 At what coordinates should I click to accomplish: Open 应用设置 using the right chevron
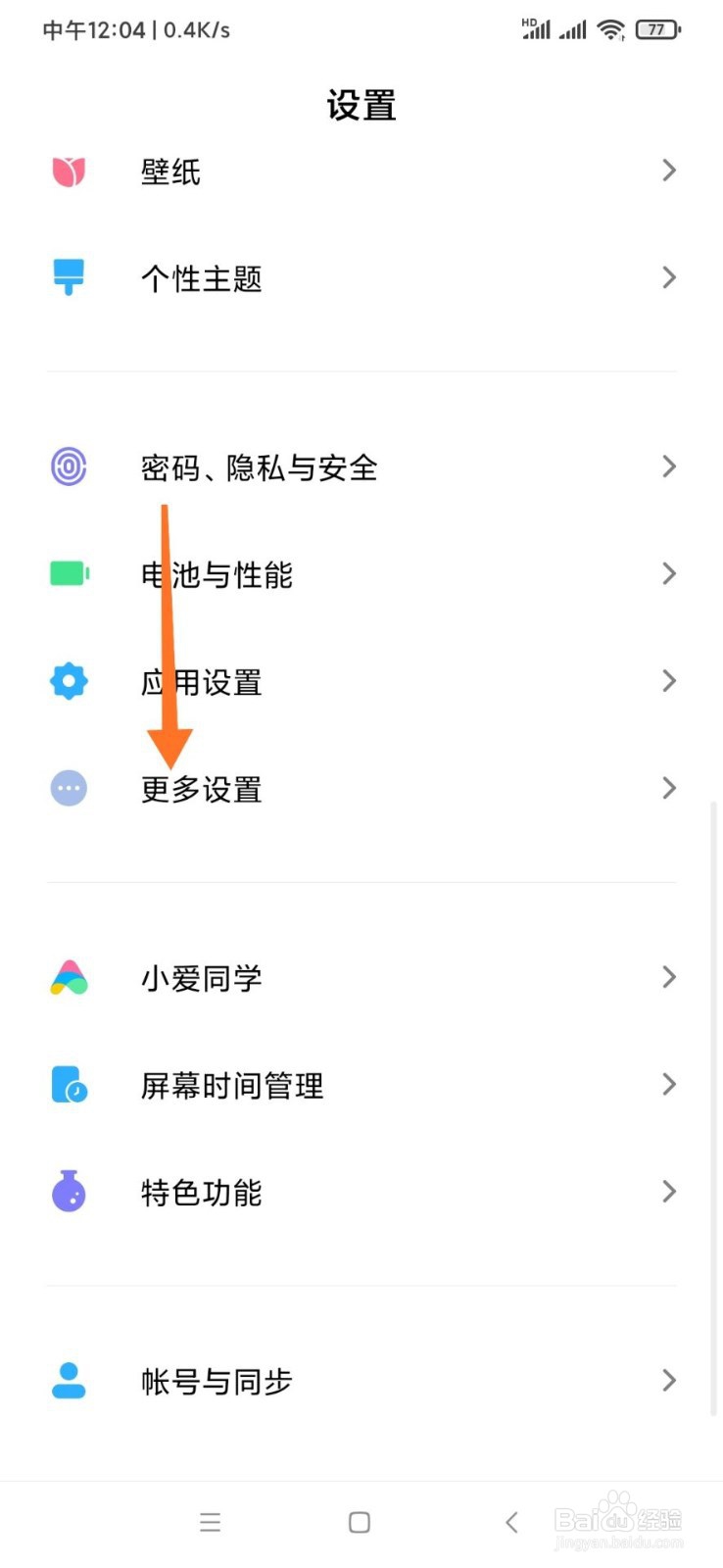669,681
